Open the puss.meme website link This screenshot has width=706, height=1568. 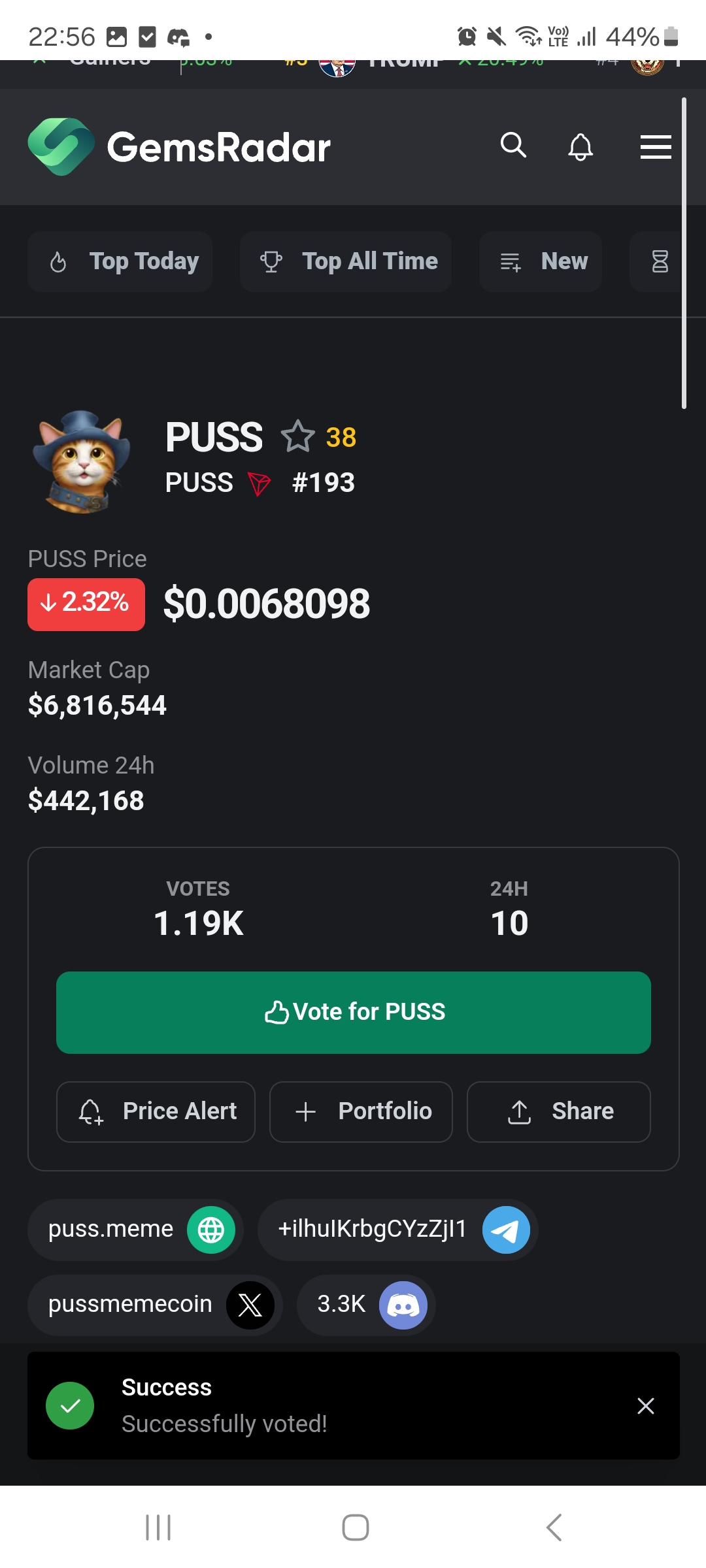click(135, 1230)
